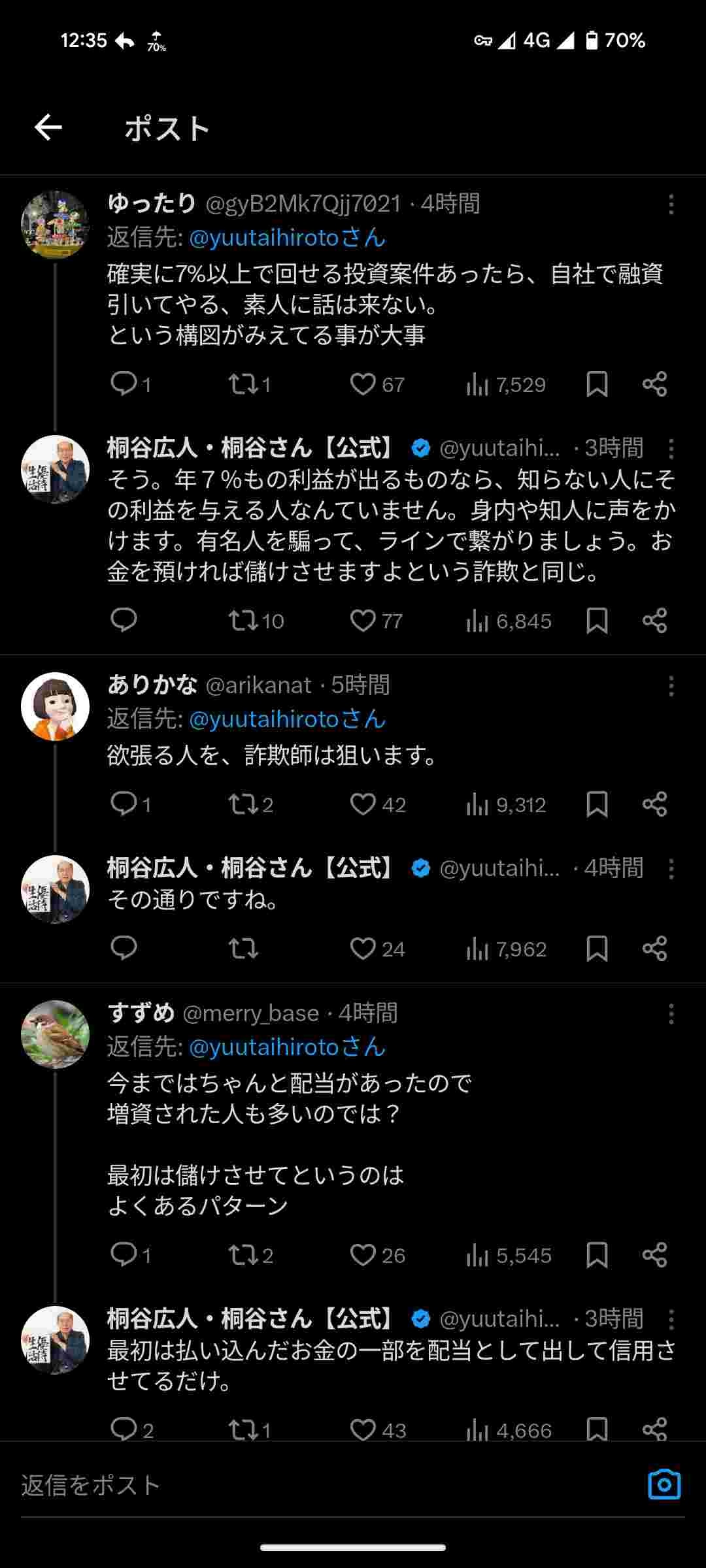The height and width of the screenshot is (1568, 706).
Task: Like 桐谷さん's post about 年7%の利益
Action: pos(363,620)
